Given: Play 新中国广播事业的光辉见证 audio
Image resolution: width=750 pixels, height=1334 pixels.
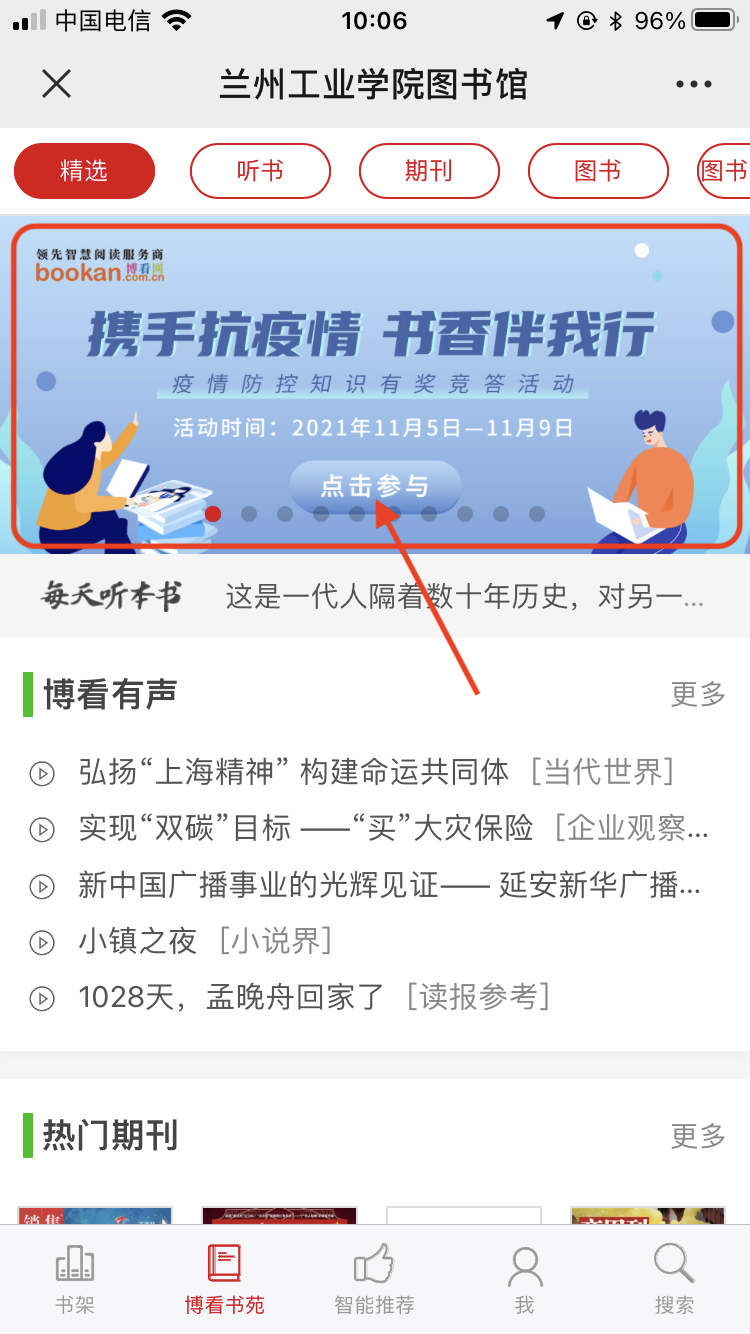Looking at the screenshot, I should [x=390, y=885].
